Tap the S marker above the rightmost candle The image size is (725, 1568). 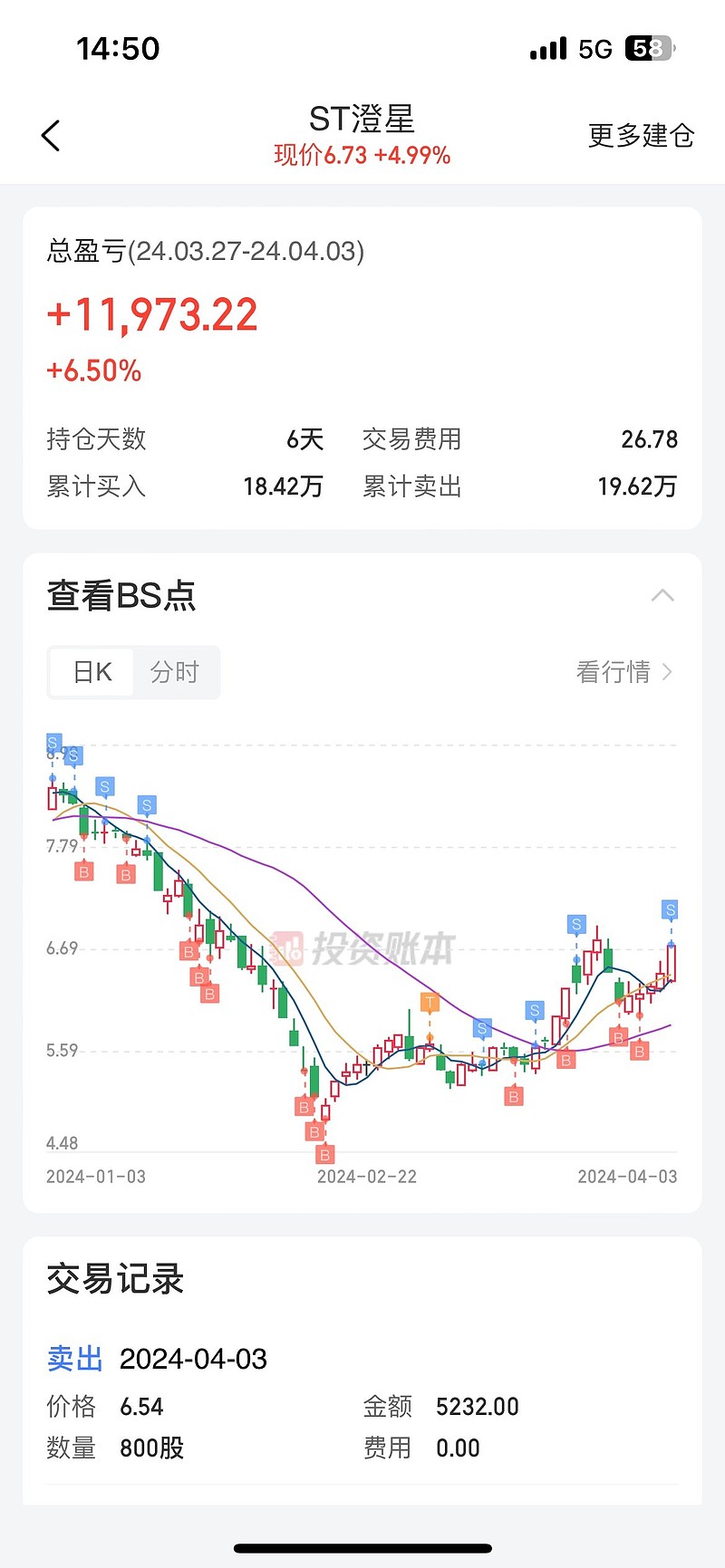pyautogui.click(x=670, y=909)
